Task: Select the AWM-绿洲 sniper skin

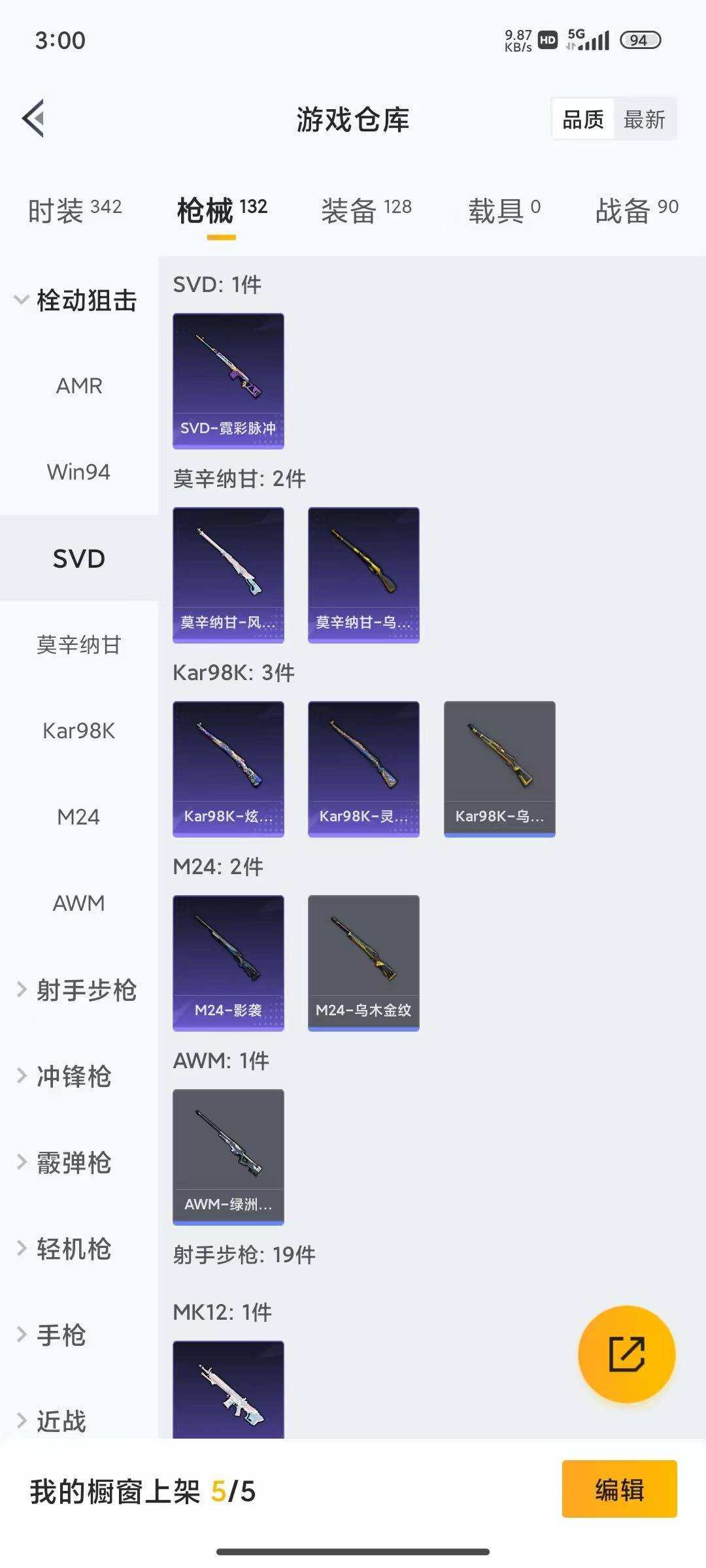Action: click(x=228, y=1154)
